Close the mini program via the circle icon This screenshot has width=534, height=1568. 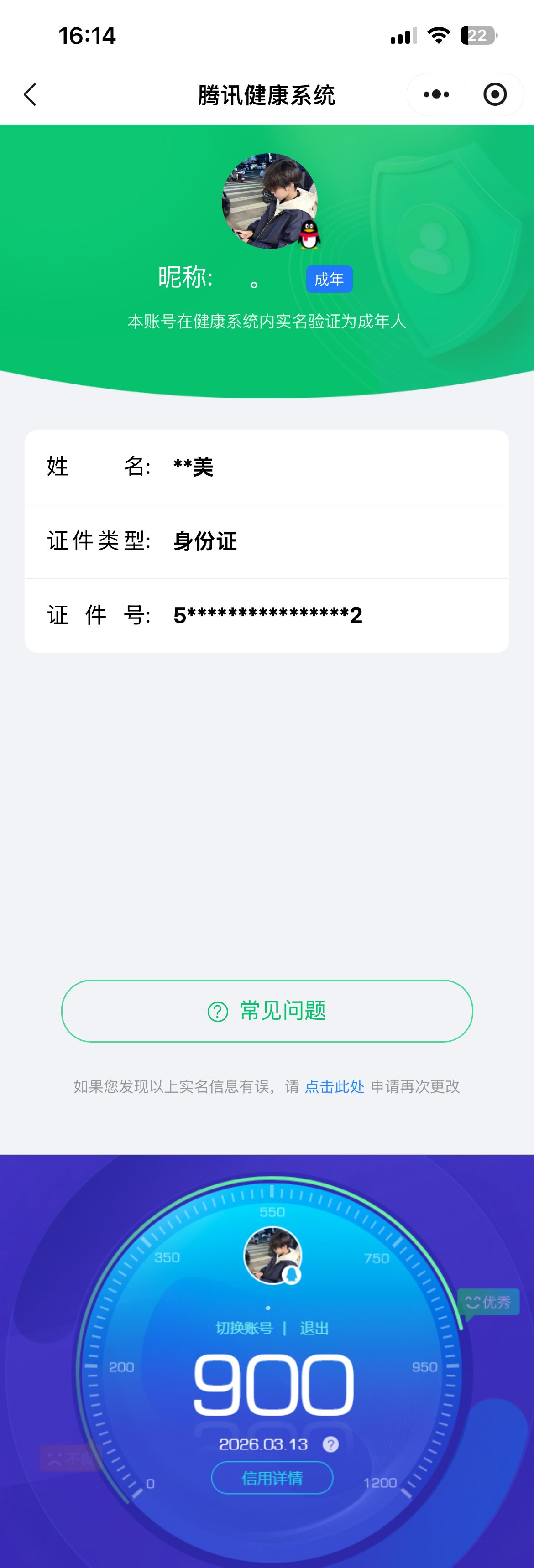click(494, 94)
